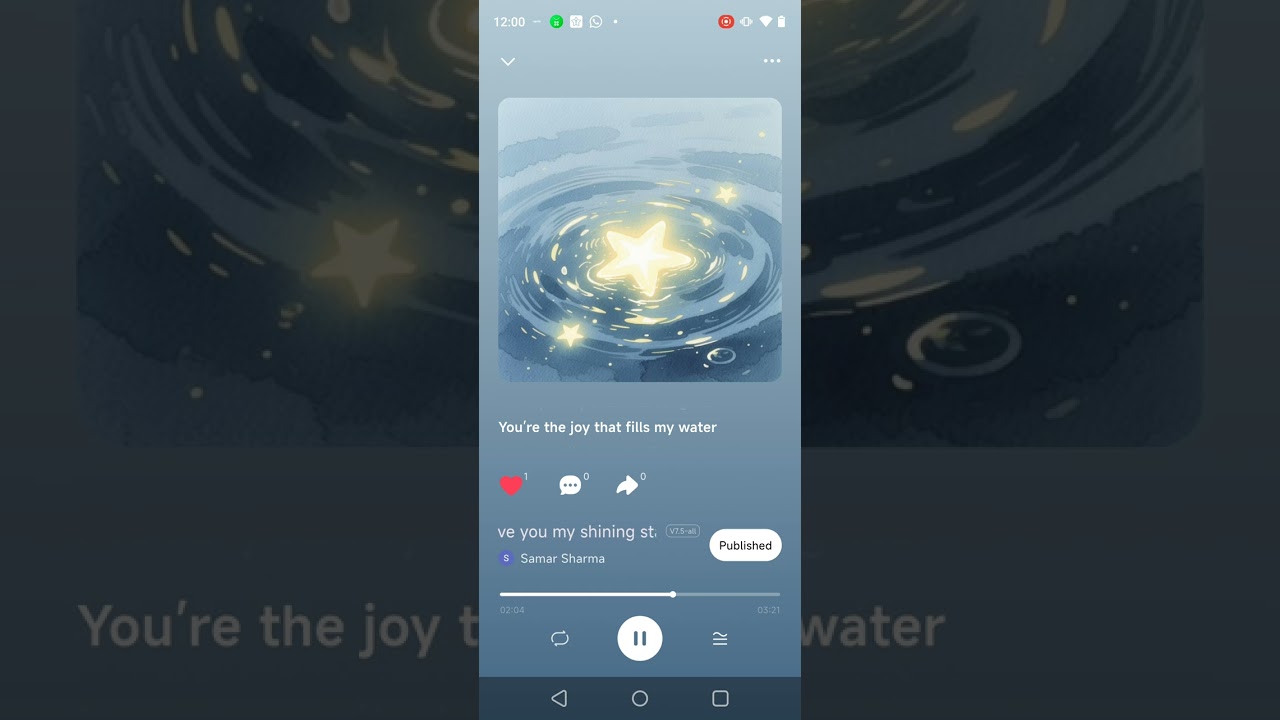The image size is (1280, 720).
Task: Go to the home screen
Action: (x=640, y=699)
